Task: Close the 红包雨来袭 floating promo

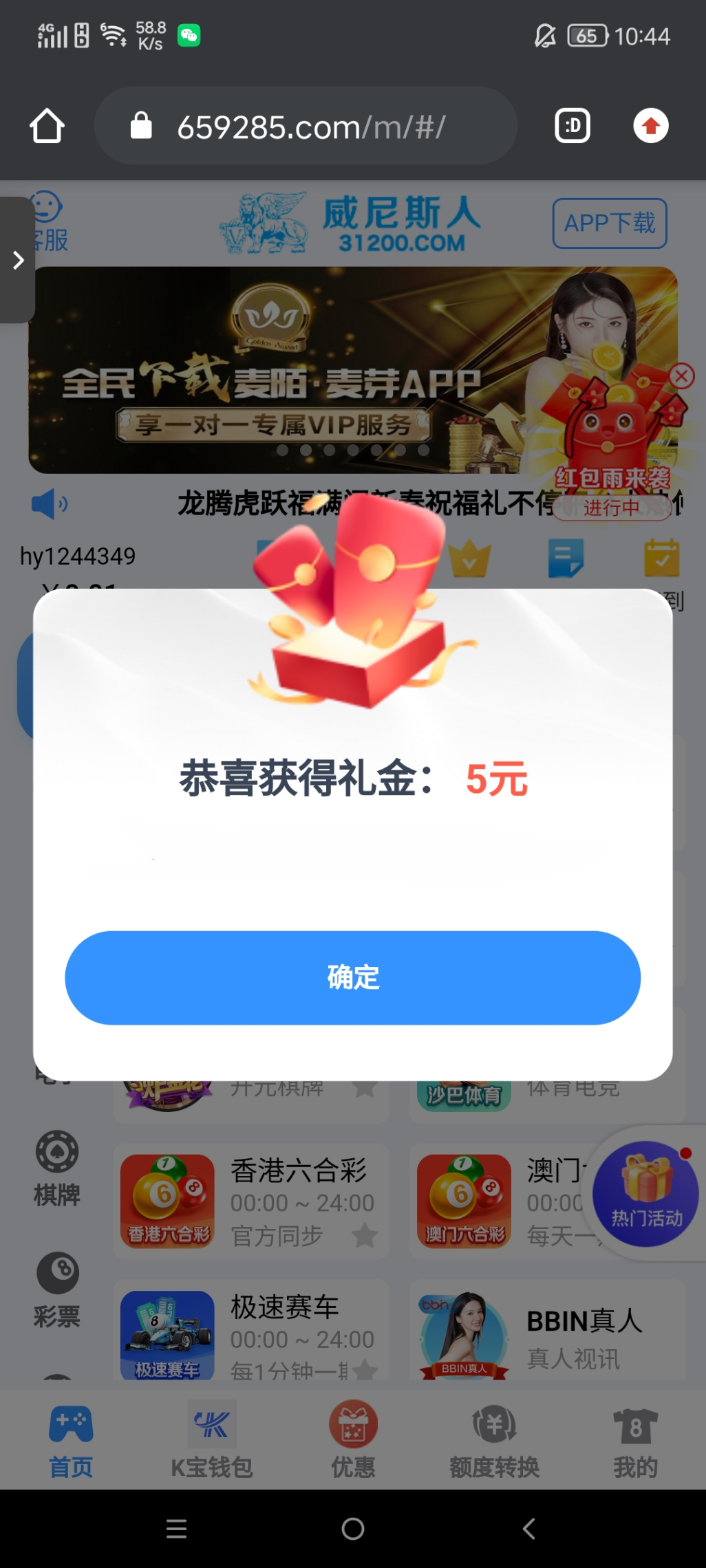Action: click(681, 376)
